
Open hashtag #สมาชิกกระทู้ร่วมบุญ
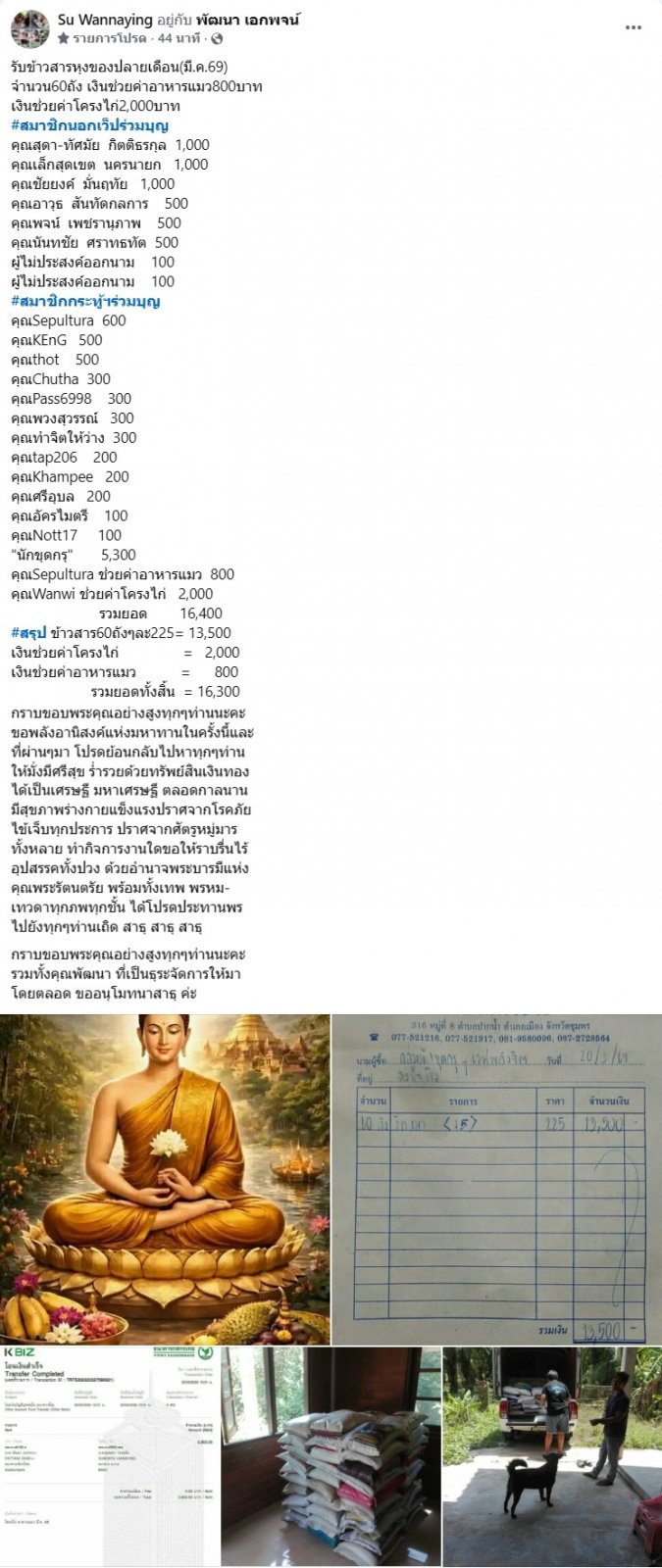tap(85, 301)
